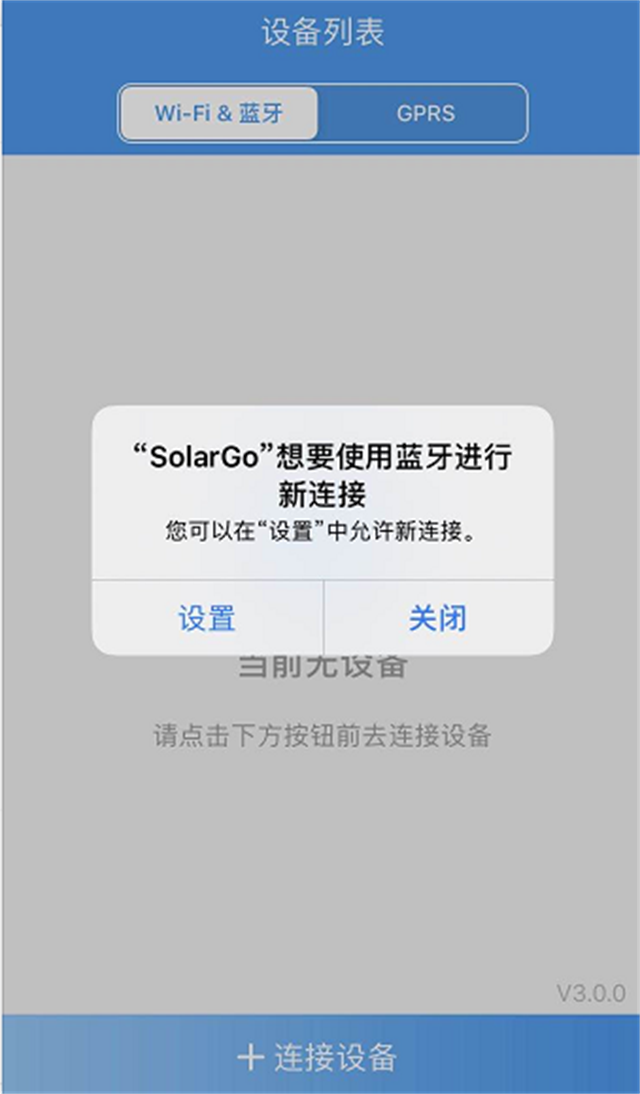Select the Wi-Fi & 蓝牙 tab

tap(219, 113)
